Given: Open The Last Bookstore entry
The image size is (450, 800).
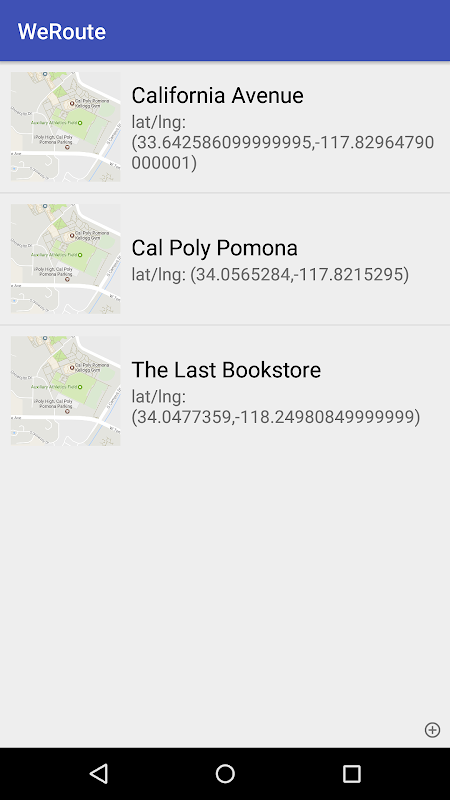Looking at the screenshot, I should [x=225, y=391].
